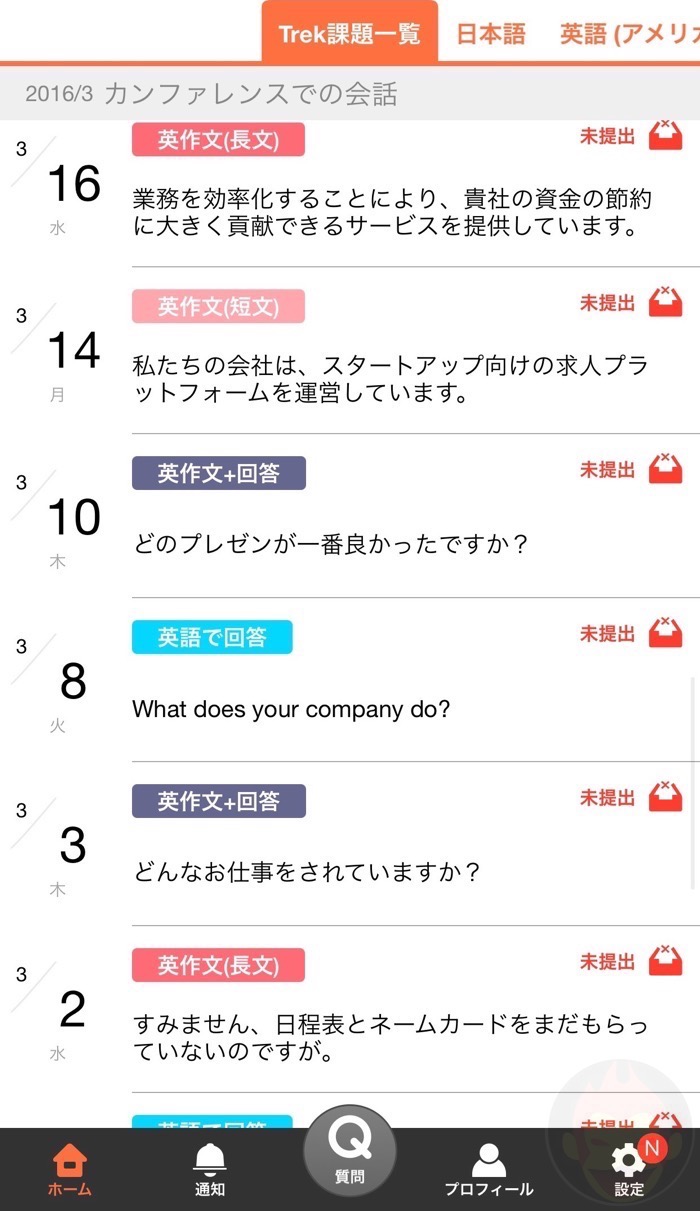Open the 設定 settings tab

pyautogui.click(x=630, y=1170)
